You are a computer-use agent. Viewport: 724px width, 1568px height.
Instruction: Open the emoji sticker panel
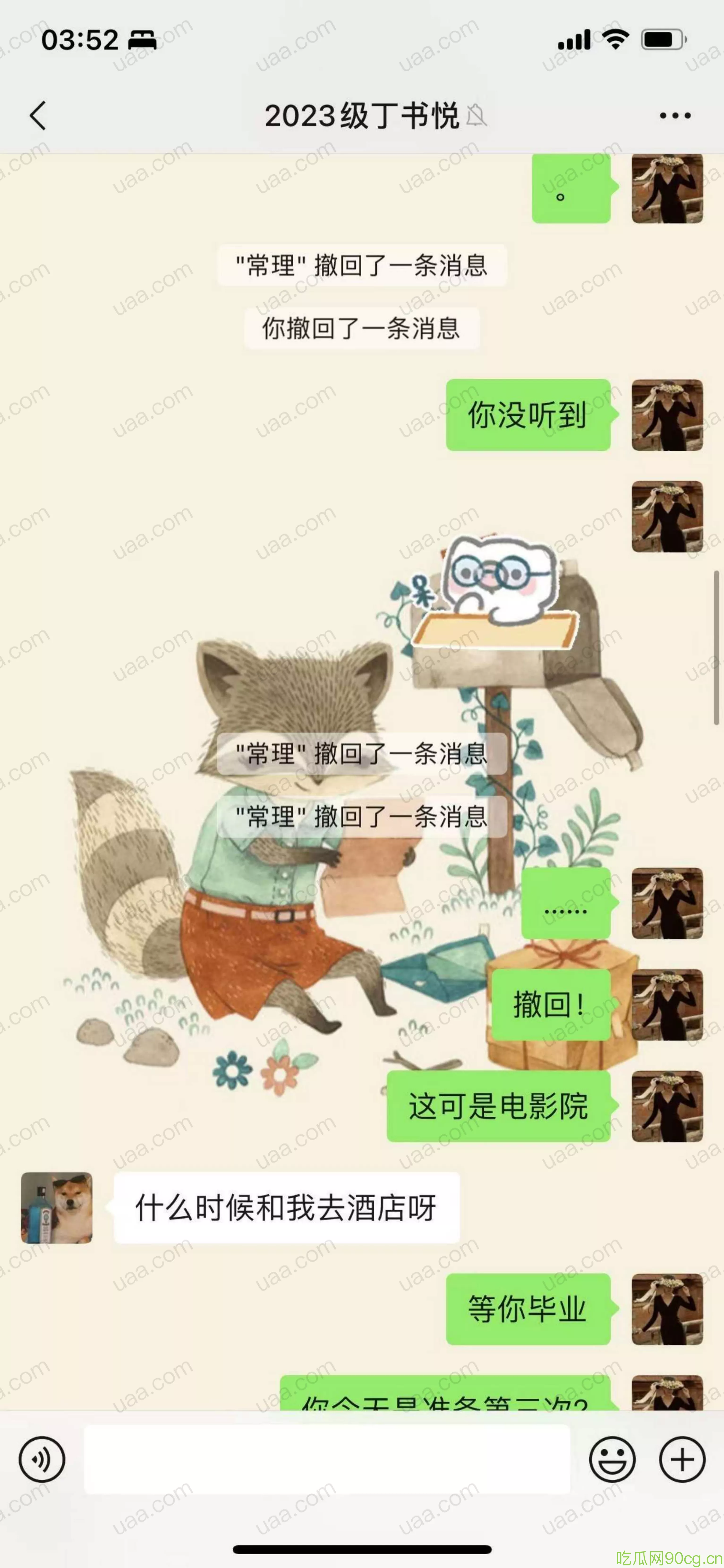tap(612, 1459)
